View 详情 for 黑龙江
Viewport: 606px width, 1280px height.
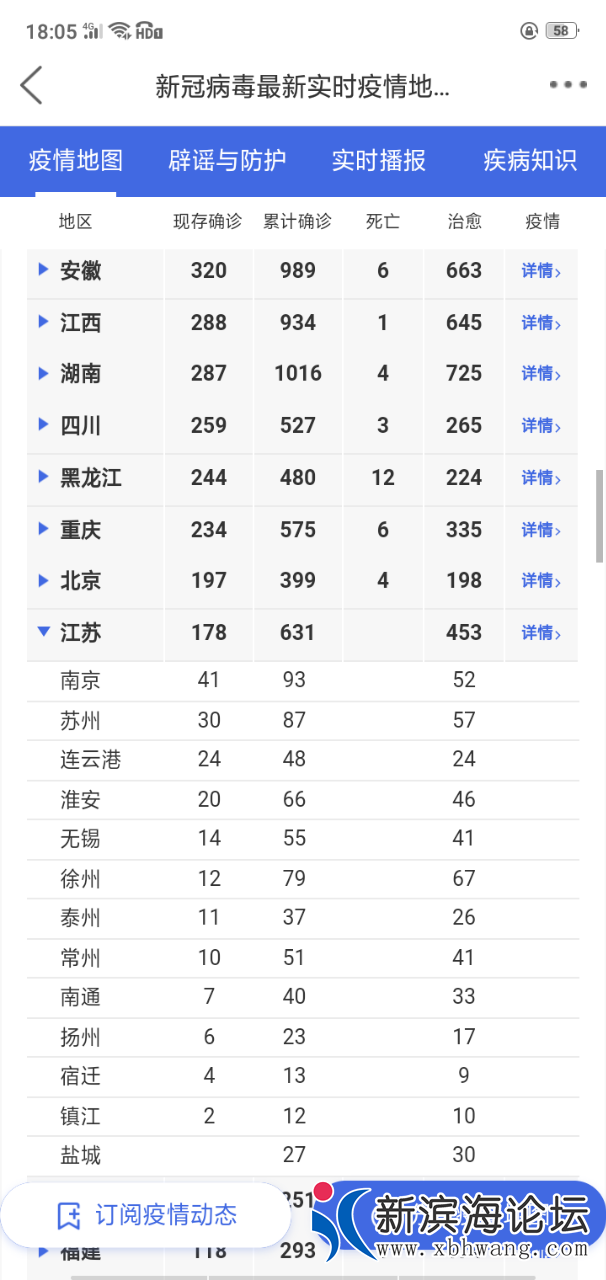pyautogui.click(x=541, y=478)
